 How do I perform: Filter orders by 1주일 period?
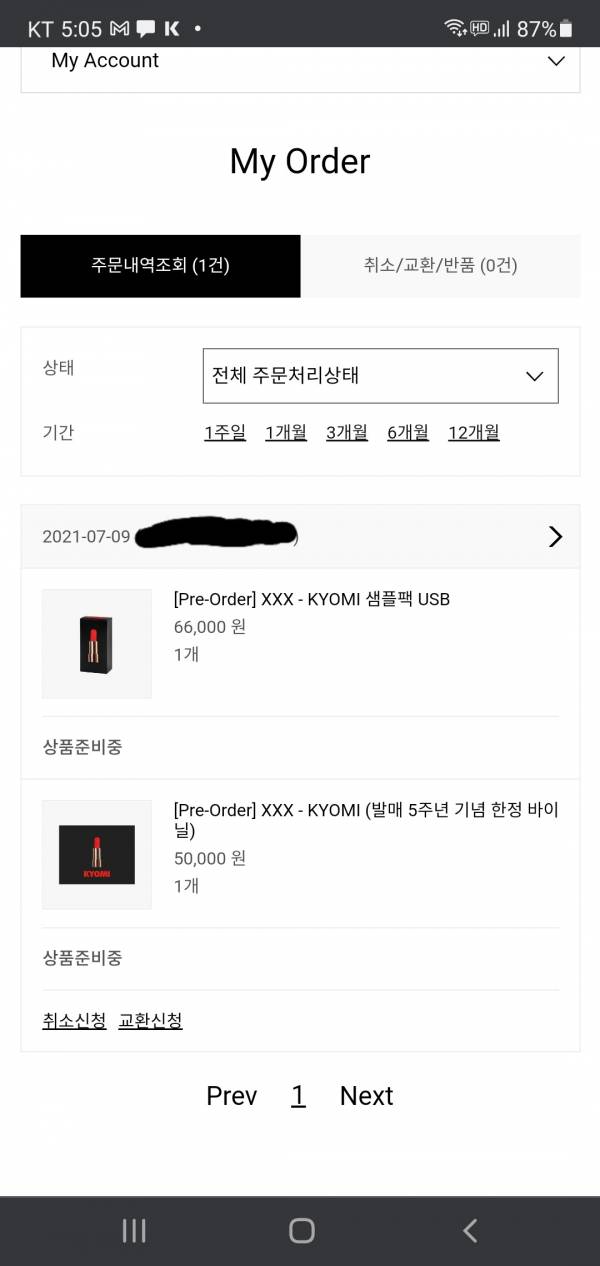[x=225, y=433]
